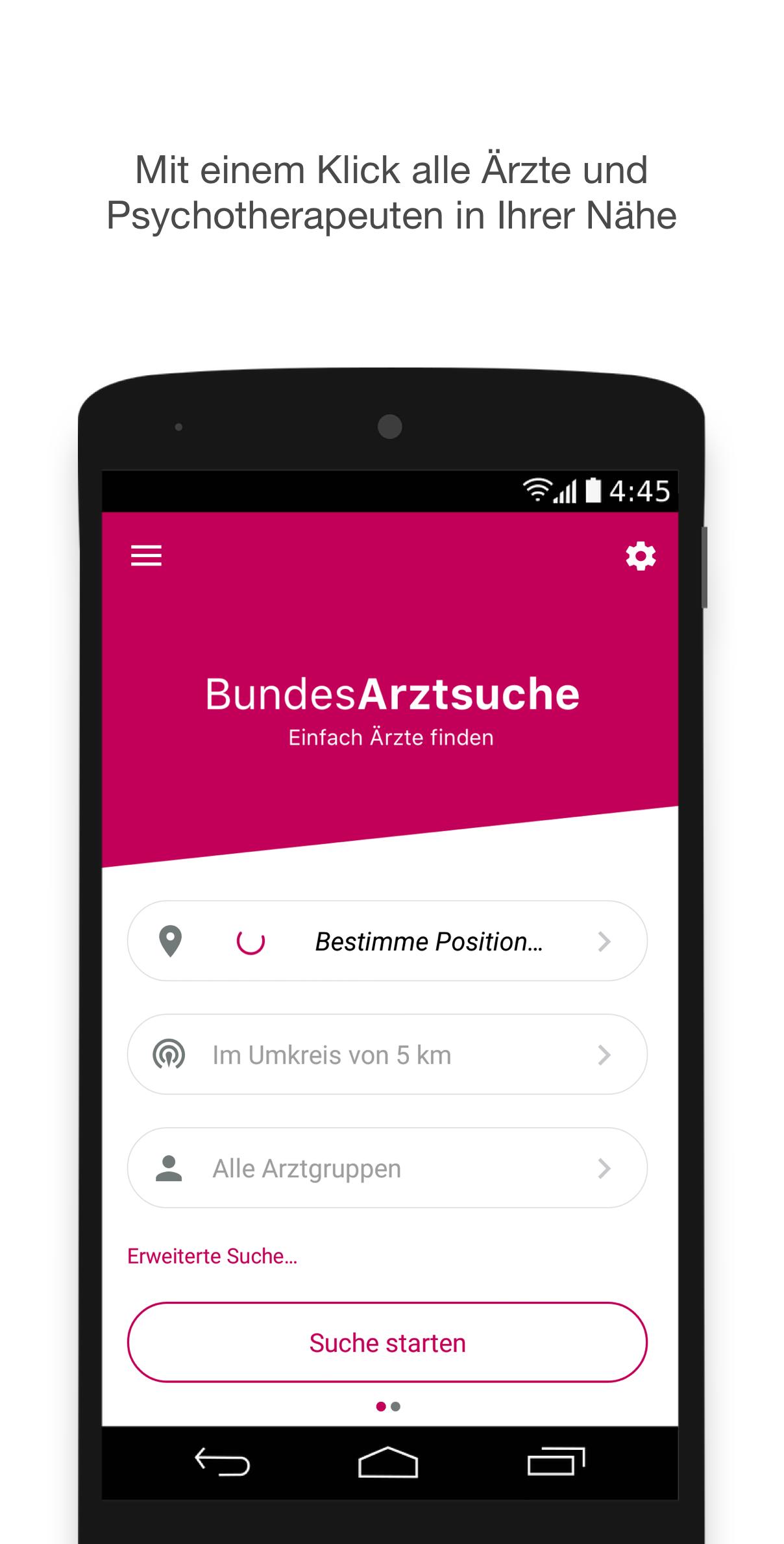Open the 'Im Umkreis von 5 km' selector
The width and height of the screenshot is (784, 1544).
[x=387, y=1054]
